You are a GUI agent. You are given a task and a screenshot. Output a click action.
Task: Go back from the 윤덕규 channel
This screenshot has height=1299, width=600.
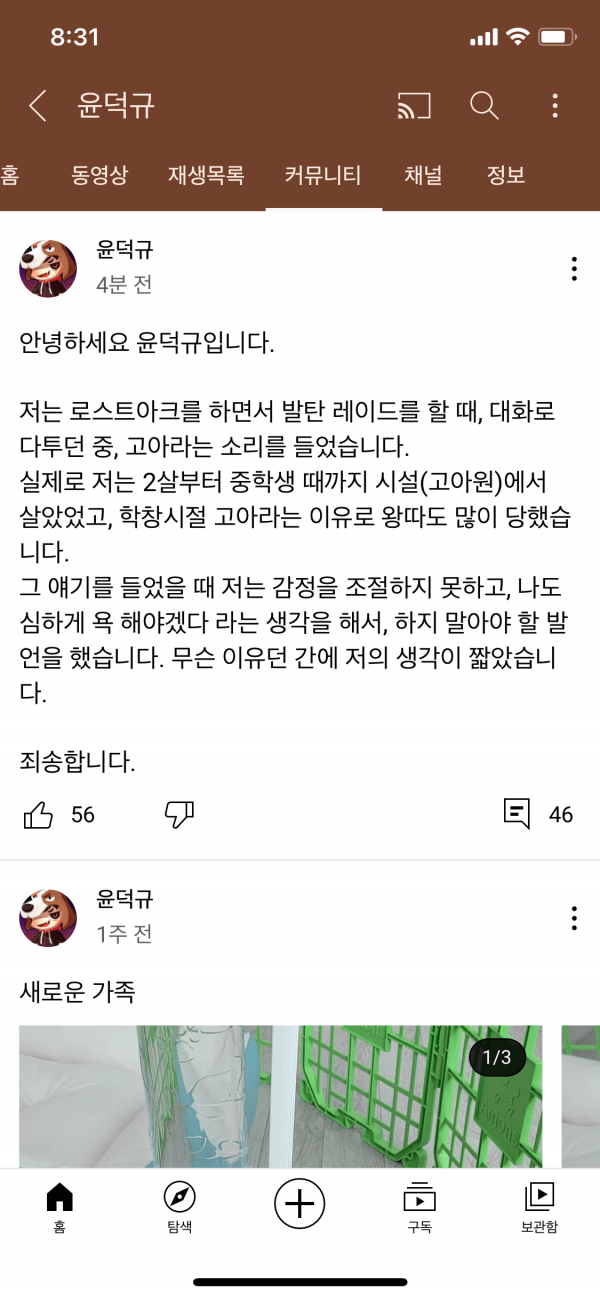tap(38, 105)
